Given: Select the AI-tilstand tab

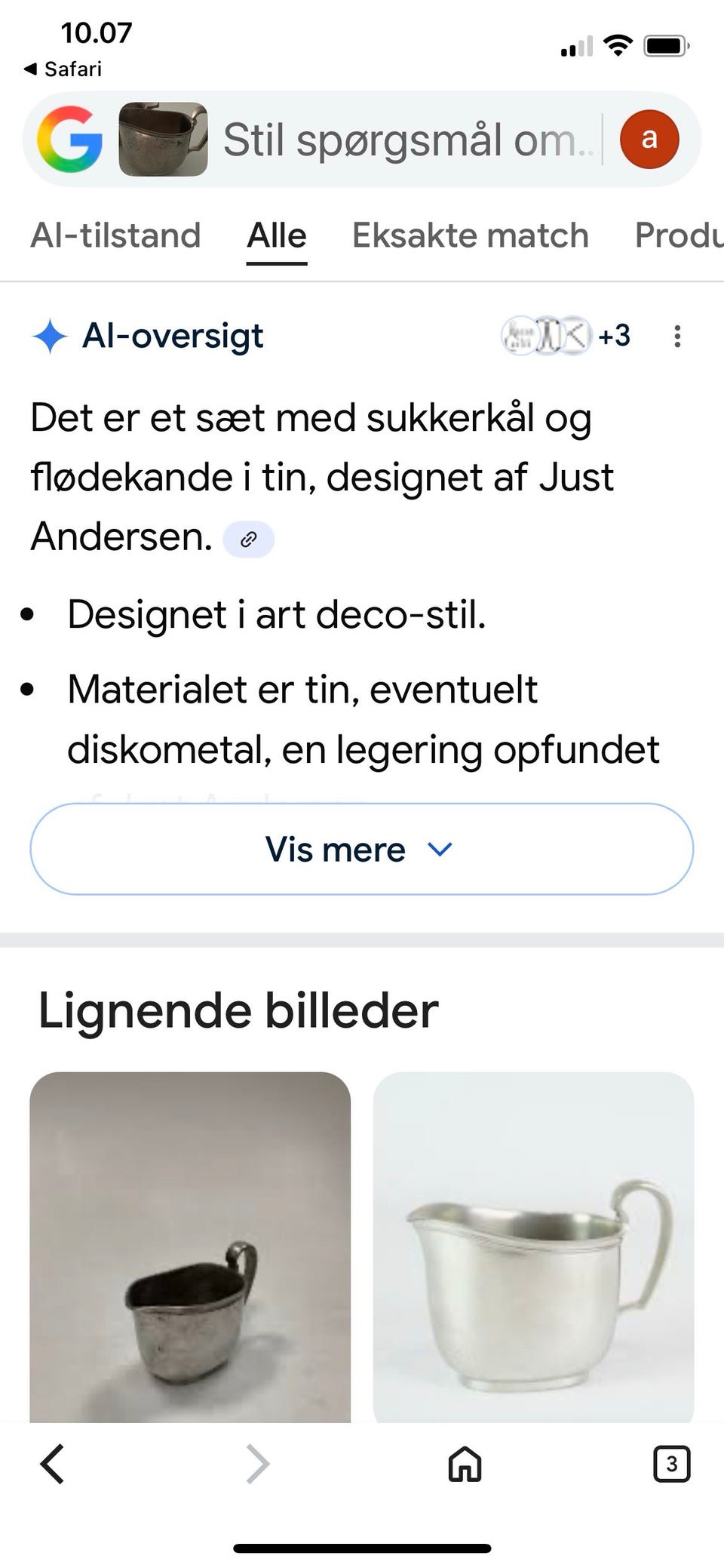Looking at the screenshot, I should (x=115, y=235).
